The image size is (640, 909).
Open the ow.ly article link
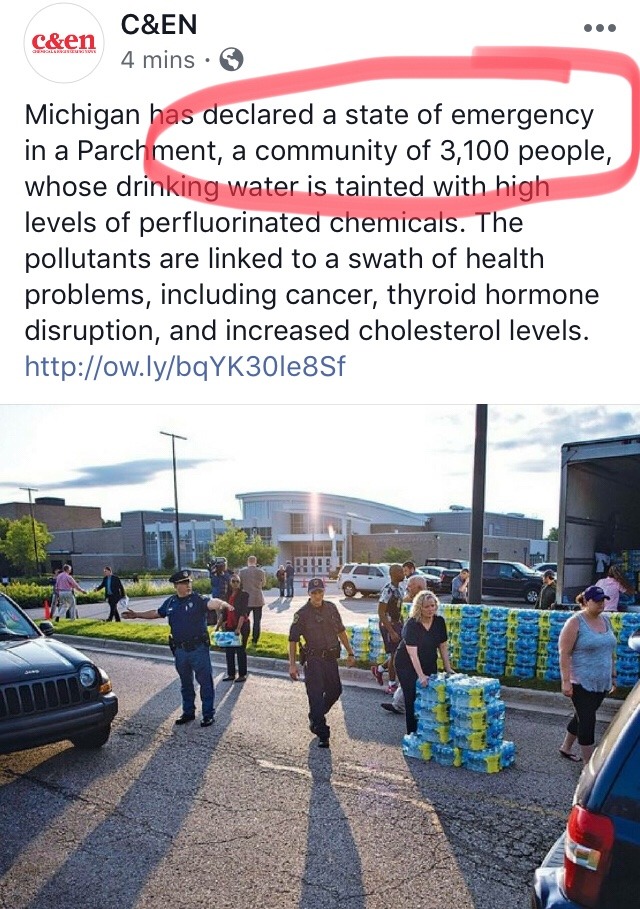[x=185, y=366]
